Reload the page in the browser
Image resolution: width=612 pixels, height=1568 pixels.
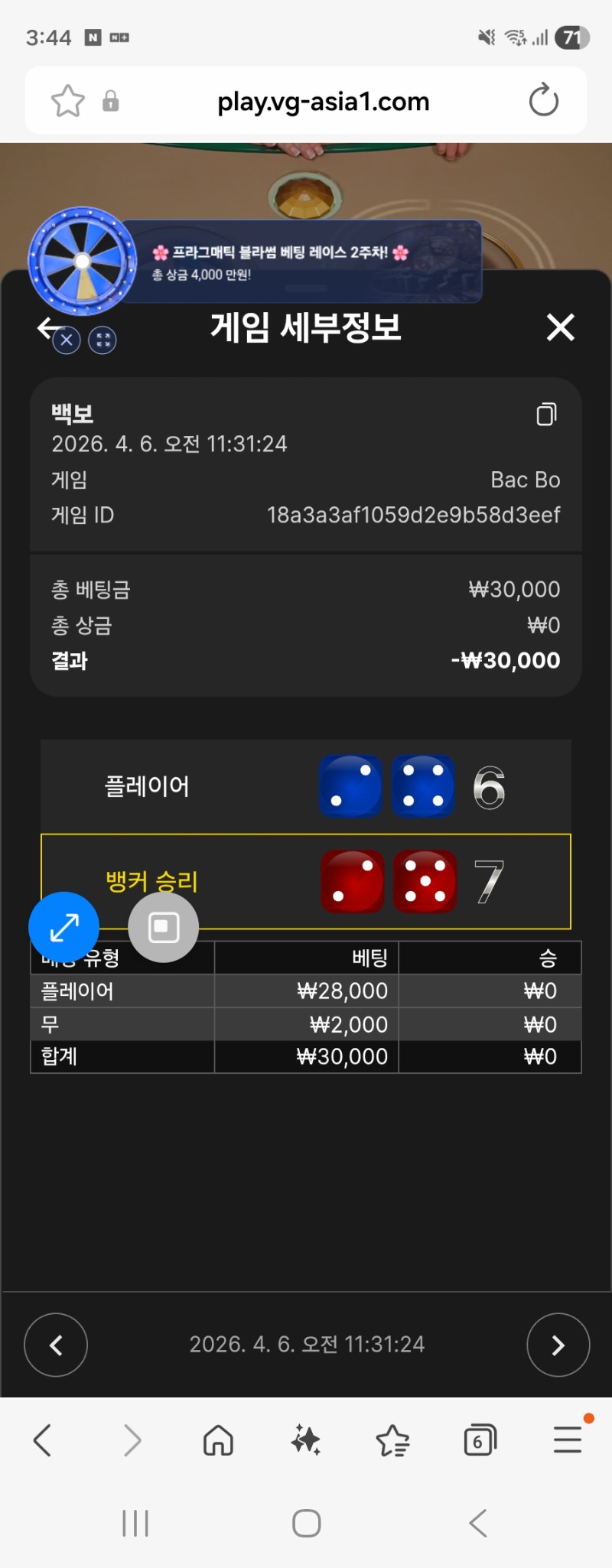click(543, 101)
